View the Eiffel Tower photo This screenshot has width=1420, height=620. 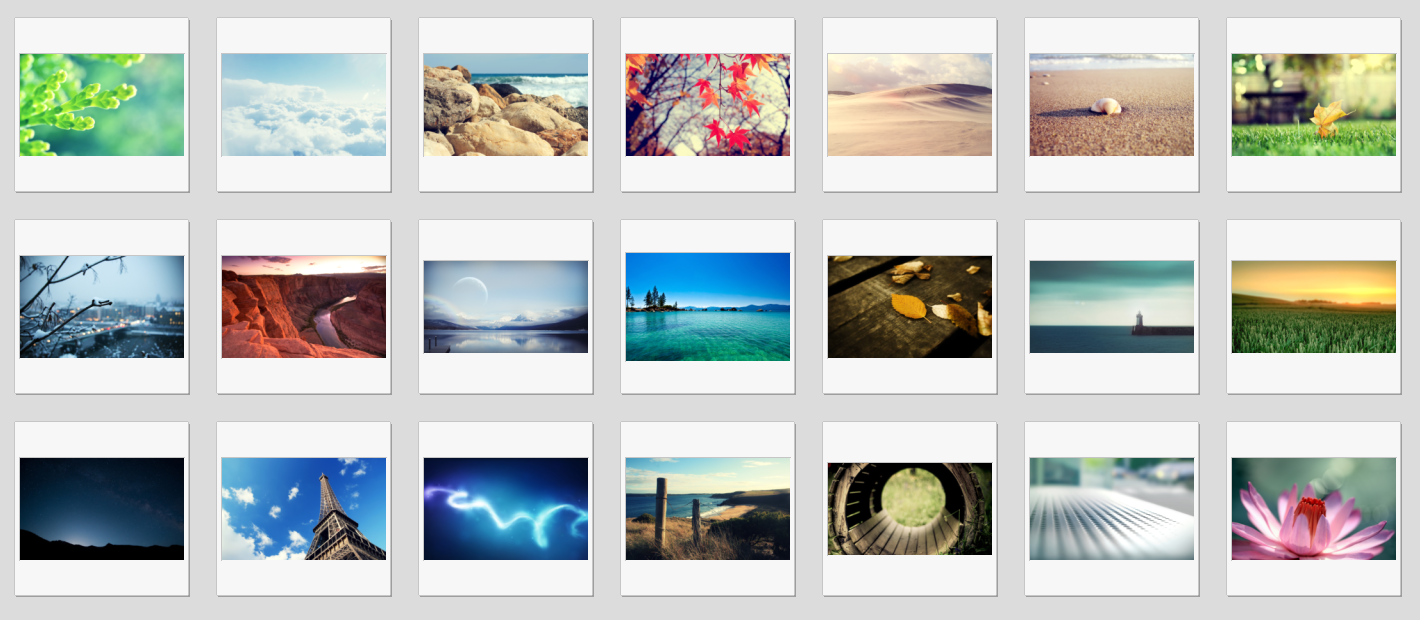pos(304,509)
